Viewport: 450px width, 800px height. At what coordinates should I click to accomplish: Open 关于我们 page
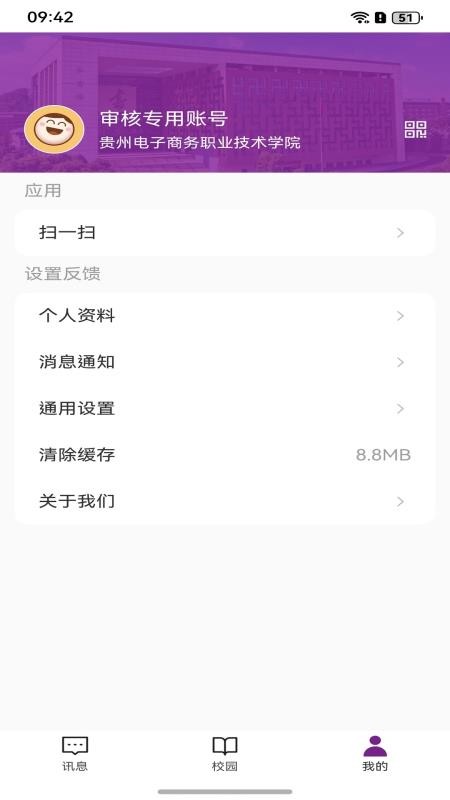[x=225, y=502]
